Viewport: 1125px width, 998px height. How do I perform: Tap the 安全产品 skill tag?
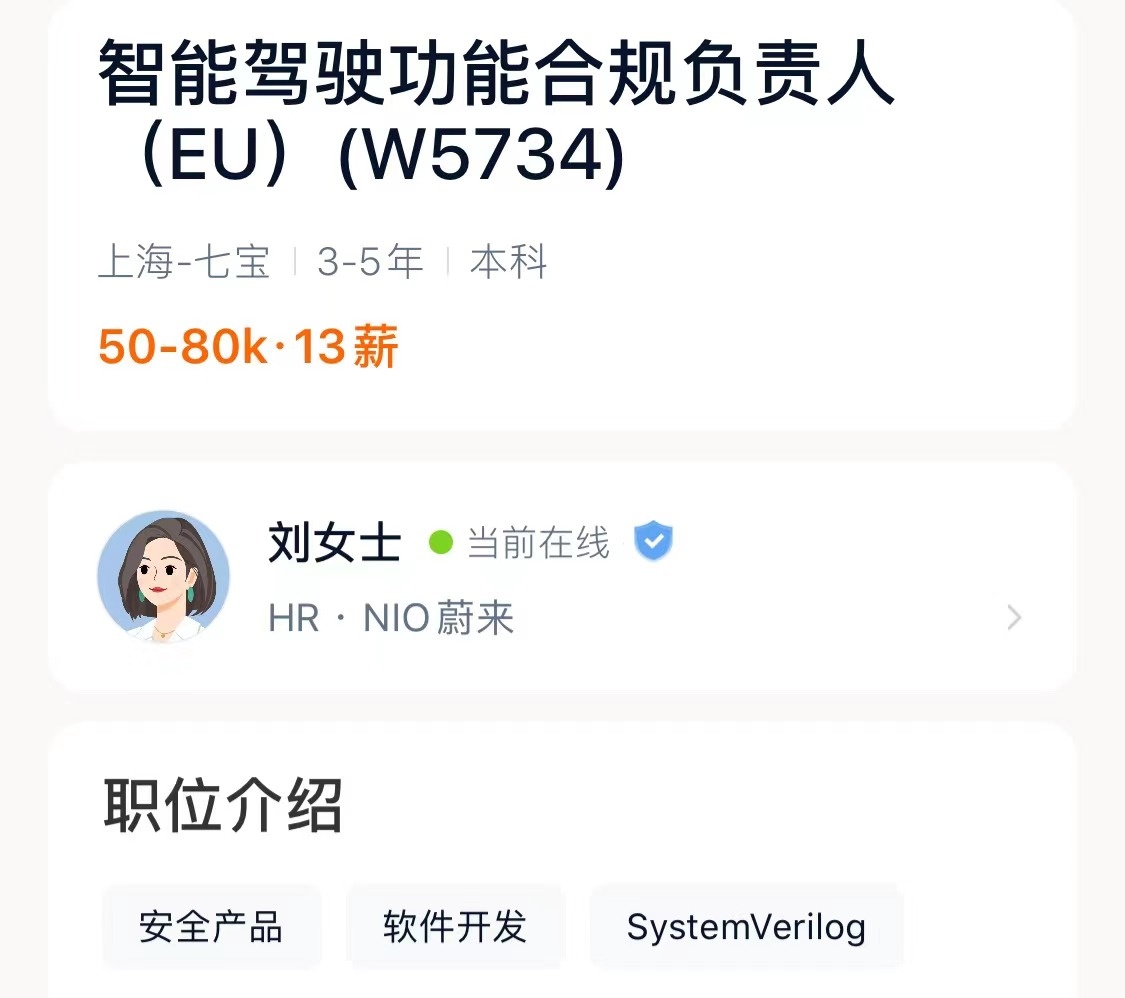point(211,927)
